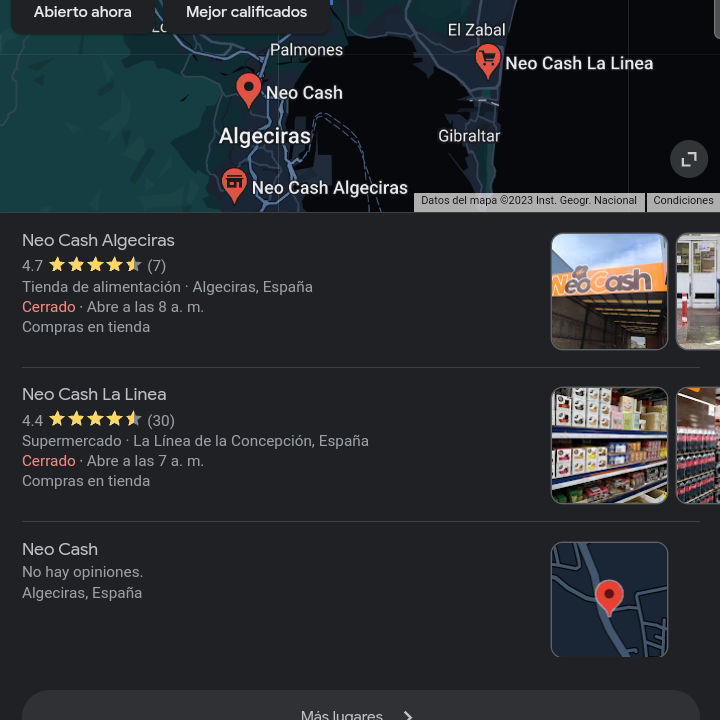Open the Neo Cash Algeciras listing
Screen dimensions: 720x720
click(x=98, y=241)
